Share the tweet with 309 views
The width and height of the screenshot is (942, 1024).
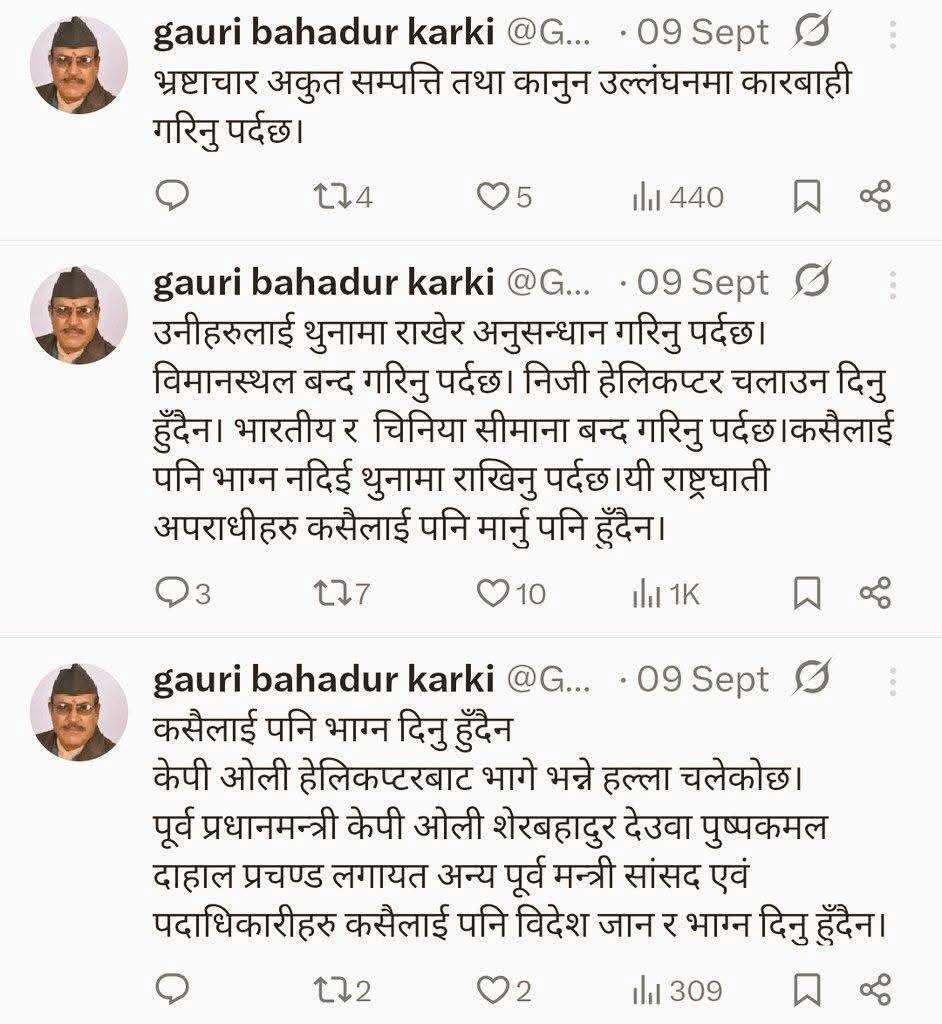tap(875, 990)
